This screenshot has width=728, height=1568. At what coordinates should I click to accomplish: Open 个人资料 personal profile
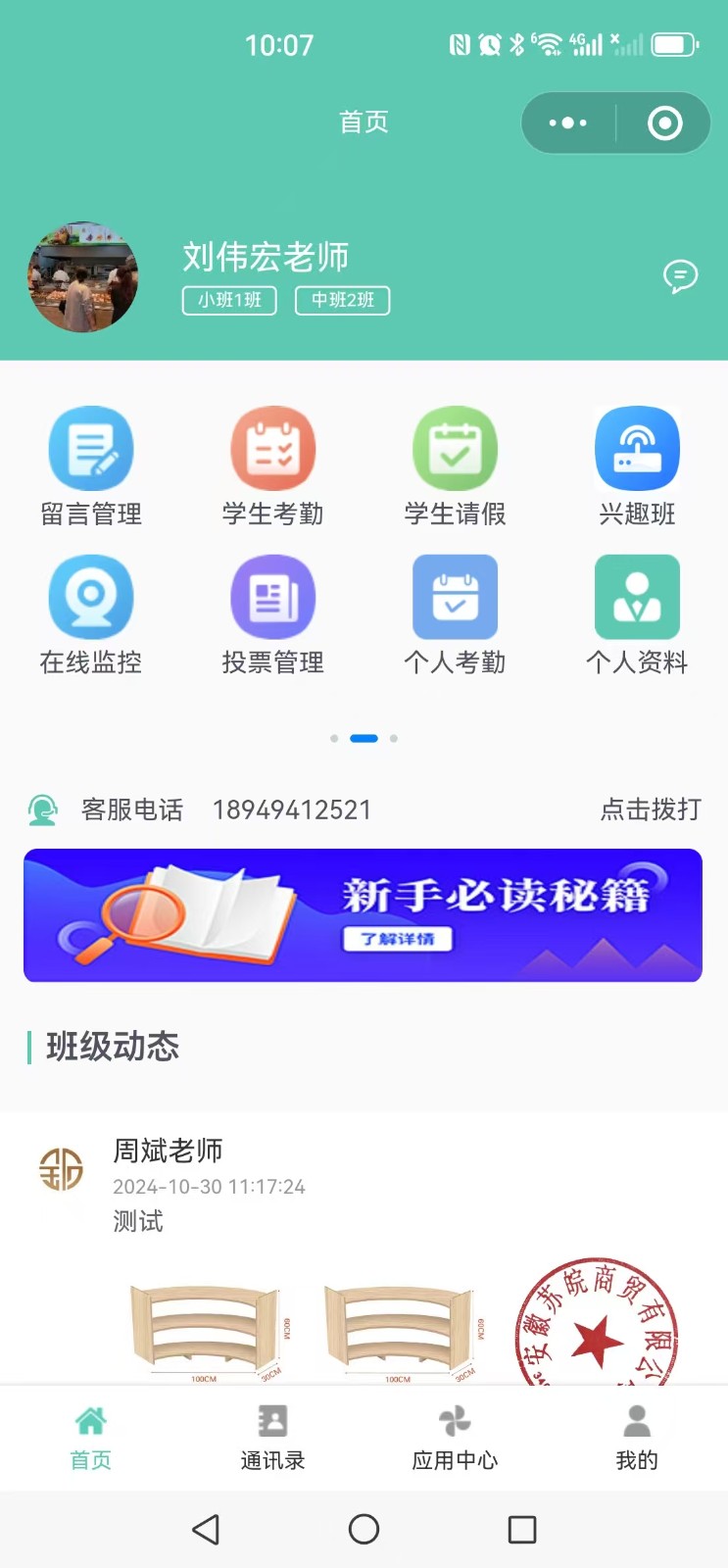coord(637,615)
